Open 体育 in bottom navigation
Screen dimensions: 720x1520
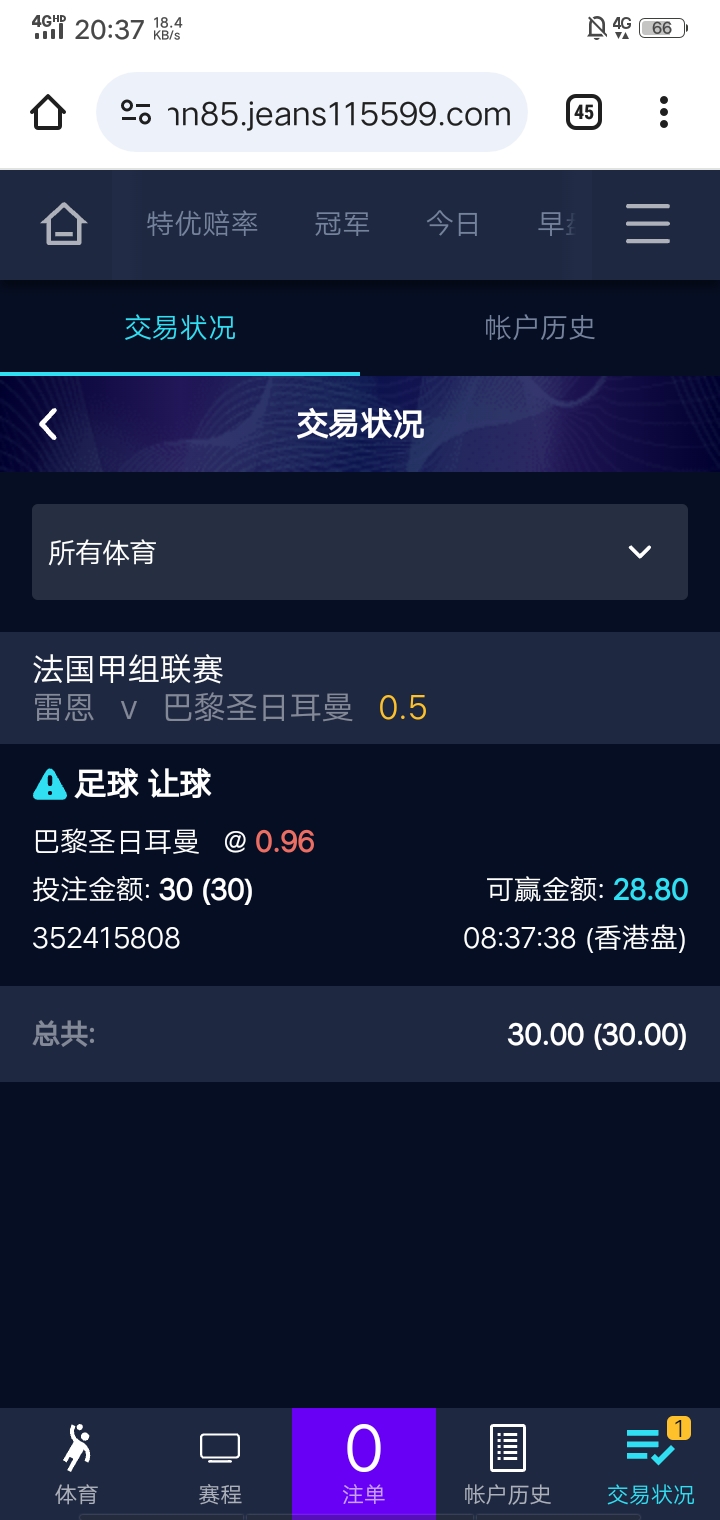click(x=76, y=1464)
